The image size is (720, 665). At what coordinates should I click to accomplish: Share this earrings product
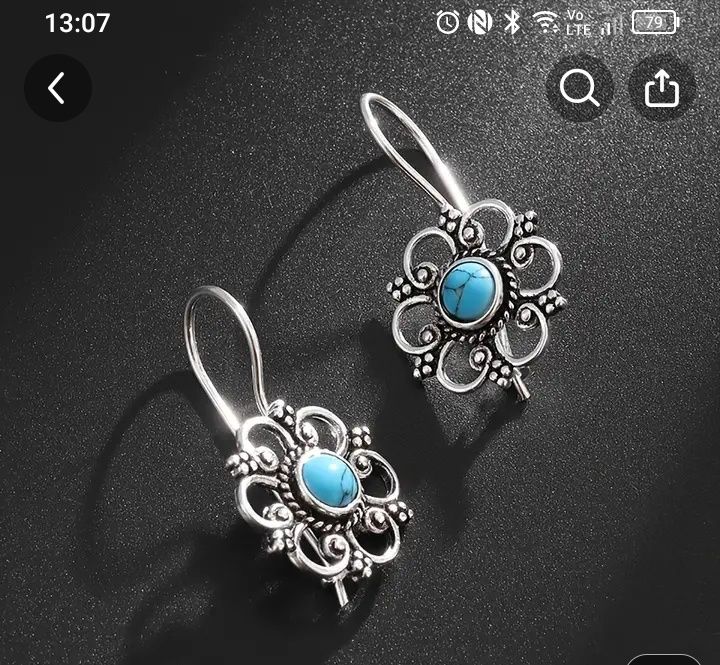point(661,88)
